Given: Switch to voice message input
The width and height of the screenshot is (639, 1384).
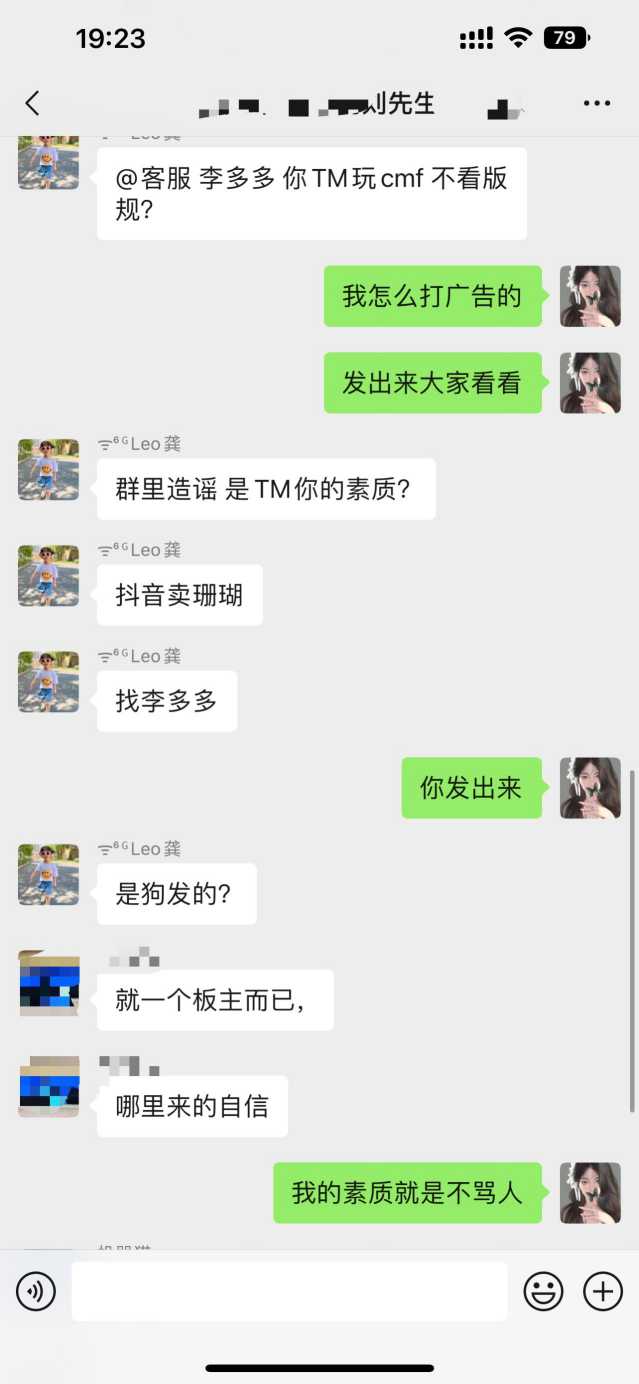Looking at the screenshot, I should click(36, 1292).
